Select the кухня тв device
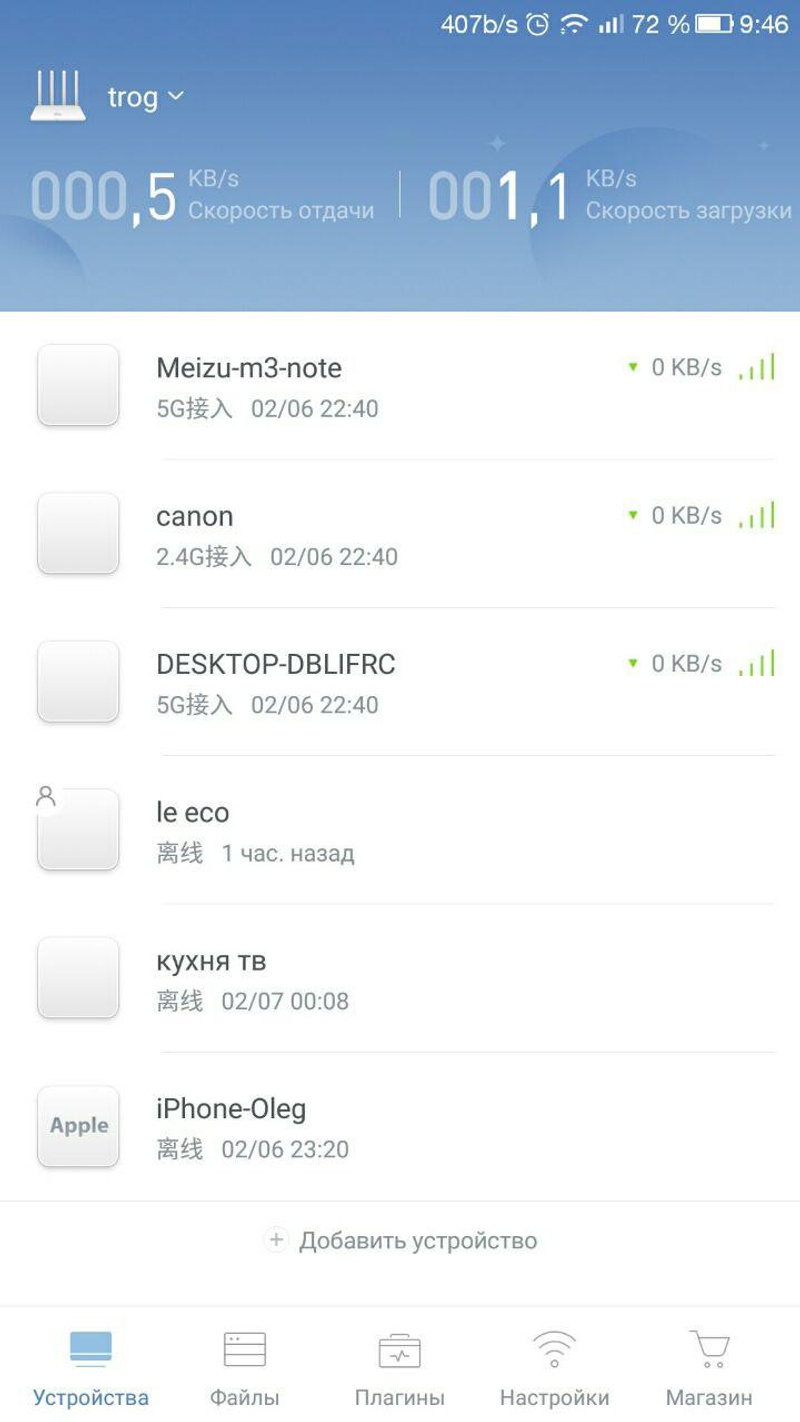The width and height of the screenshot is (800, 1422). click(400, 978)
